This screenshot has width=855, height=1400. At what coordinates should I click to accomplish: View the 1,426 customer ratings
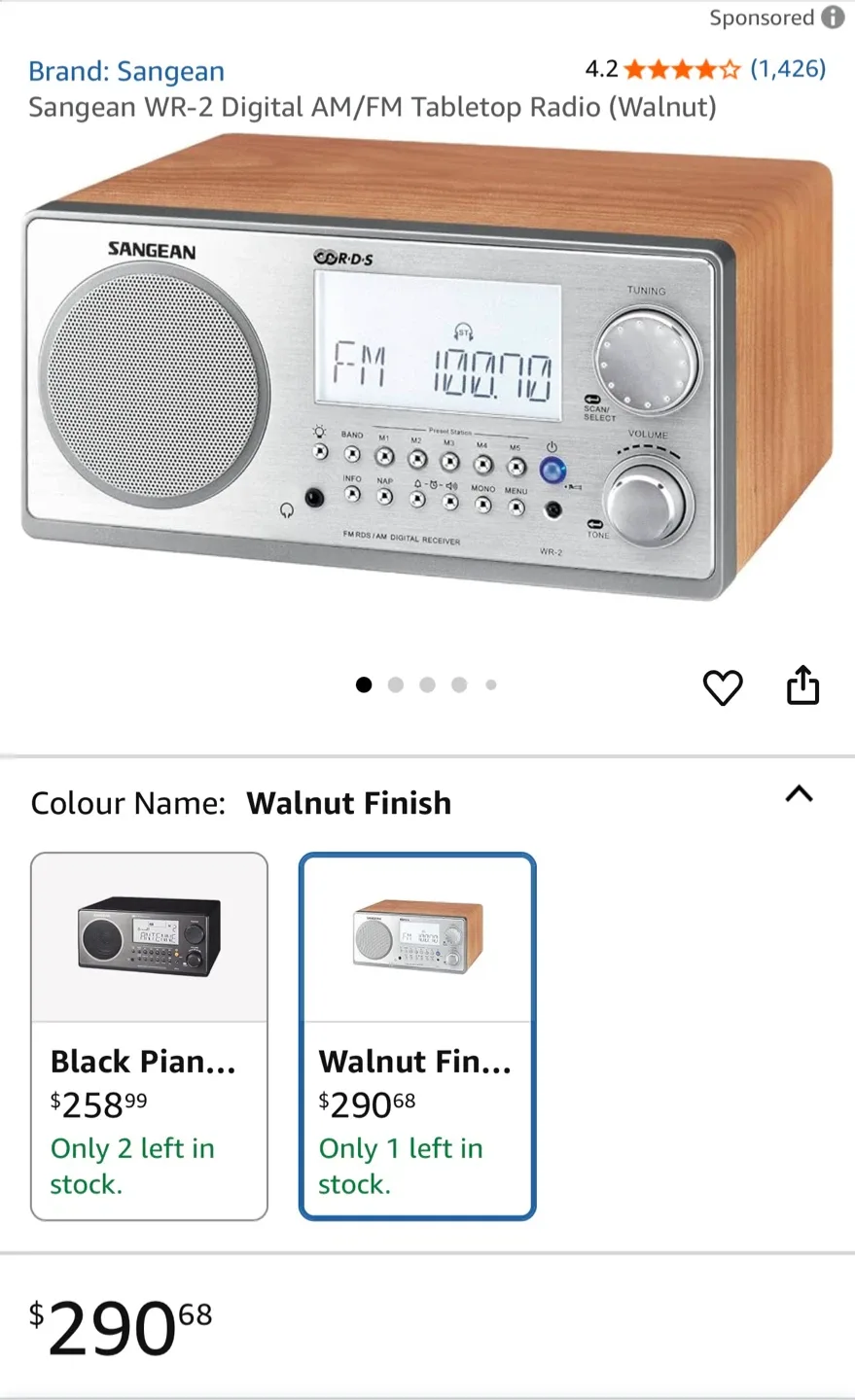click(x=786, y=69)
